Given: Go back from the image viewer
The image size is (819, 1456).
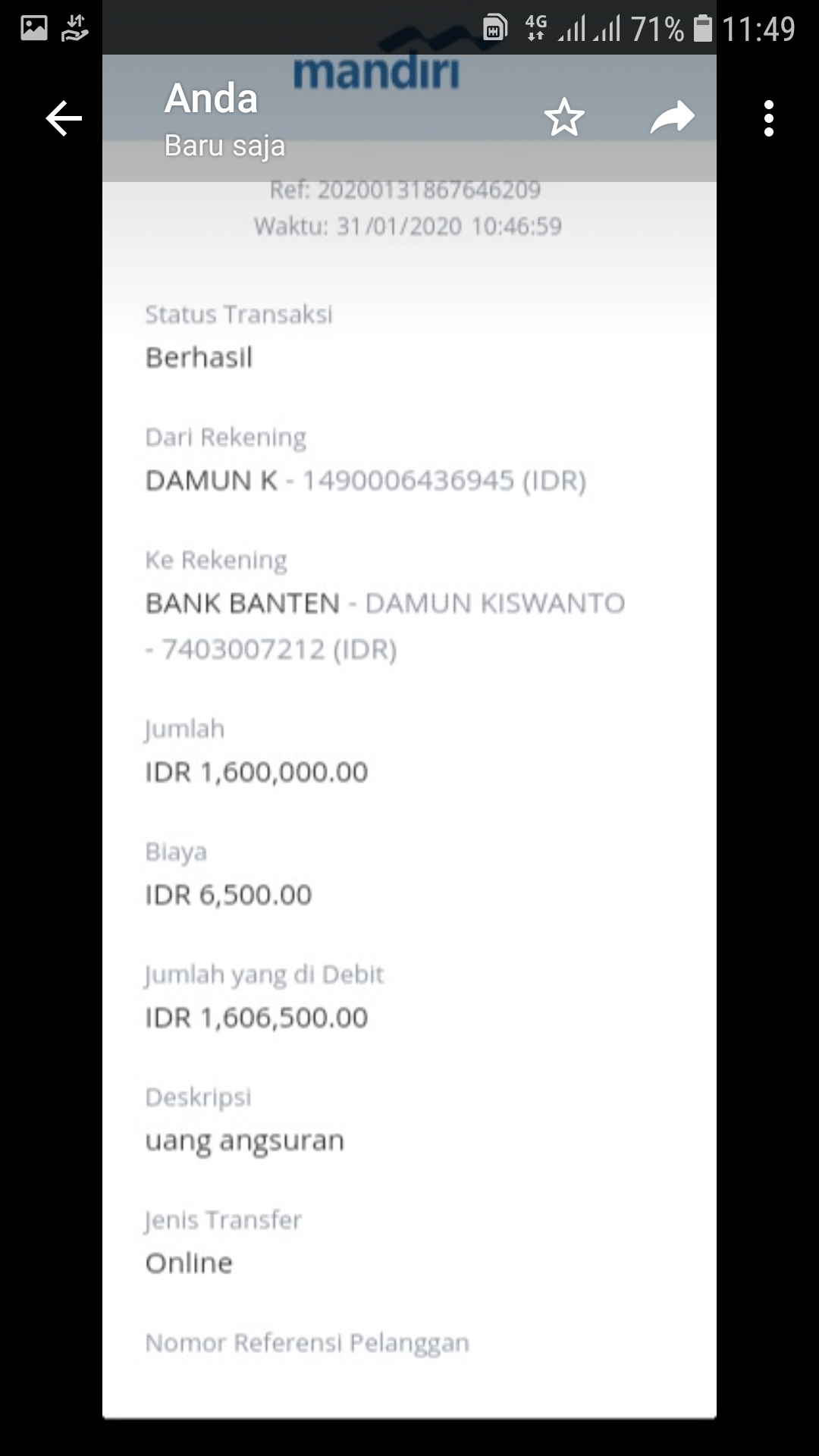Looking at the screenshot, I should click(x=64, y=119).
